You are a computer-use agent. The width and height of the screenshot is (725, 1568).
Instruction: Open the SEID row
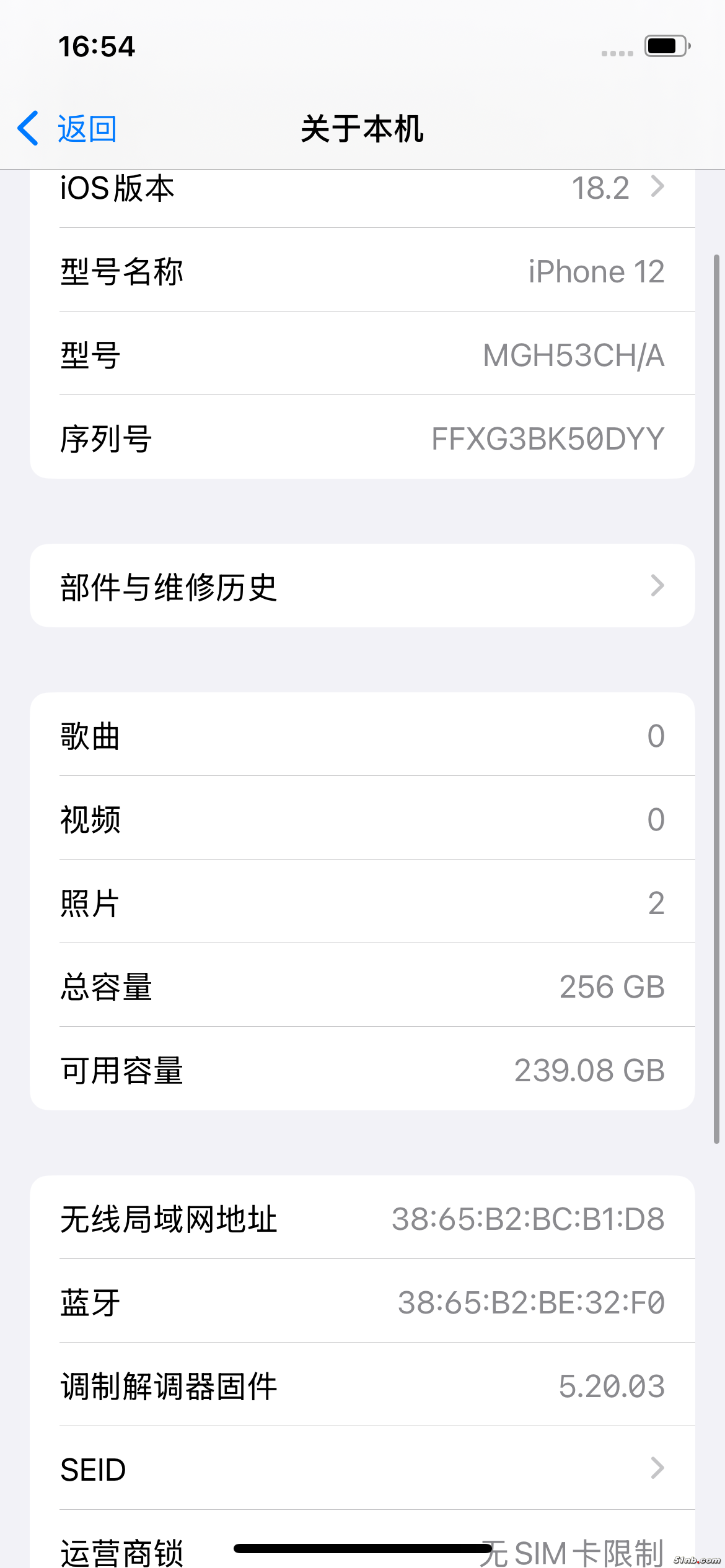click(362, 1469)
